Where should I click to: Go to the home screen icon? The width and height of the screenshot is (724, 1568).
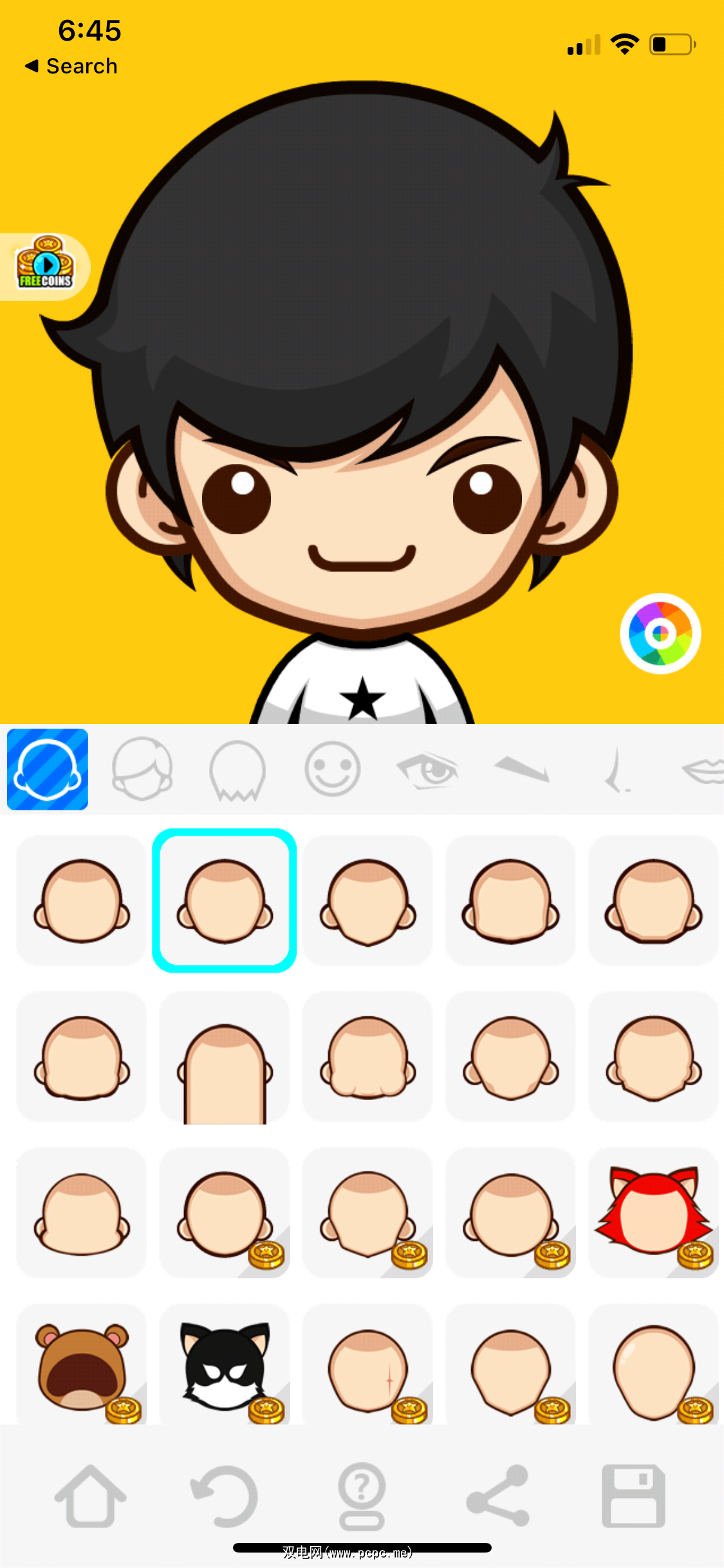tap(90, 1496)
